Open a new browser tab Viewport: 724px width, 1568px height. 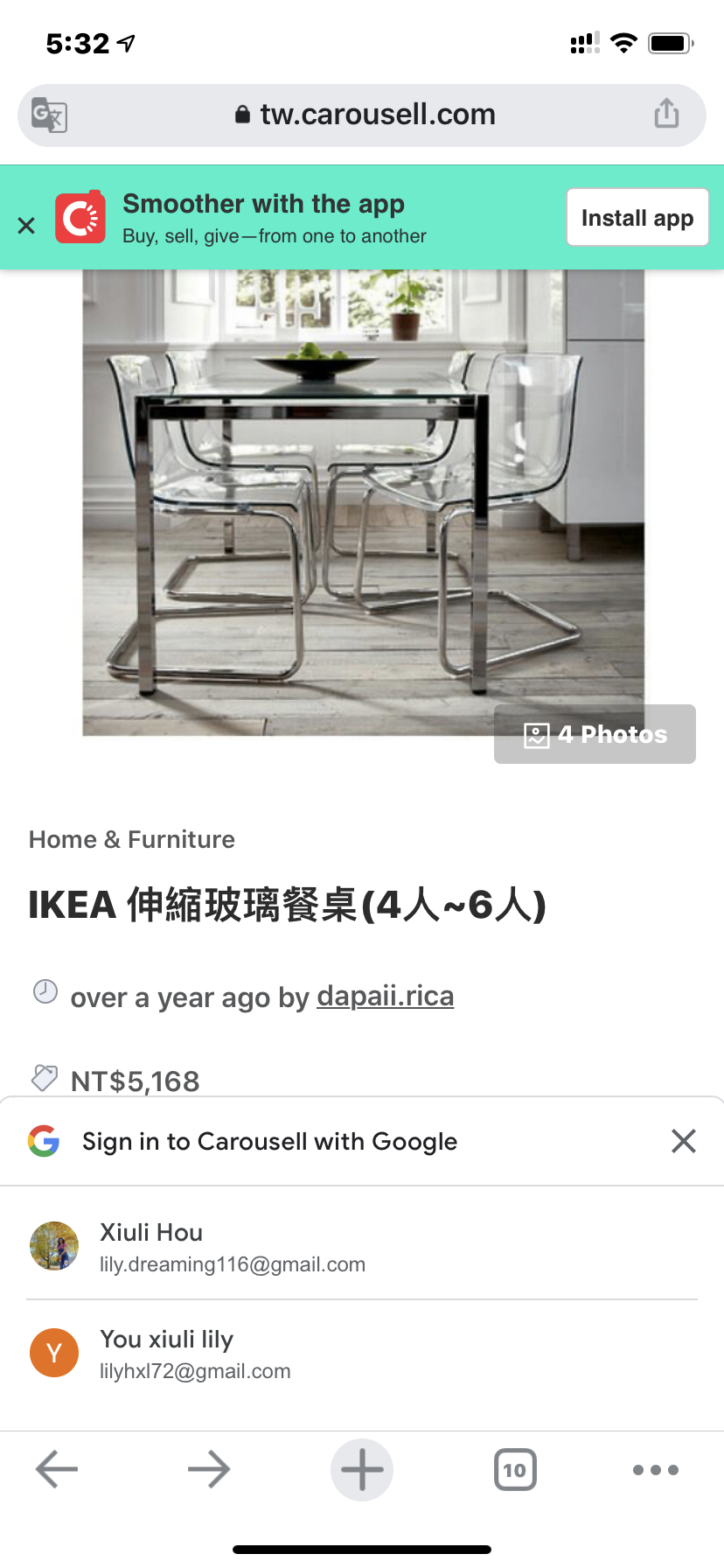(x=362, y=1469)
